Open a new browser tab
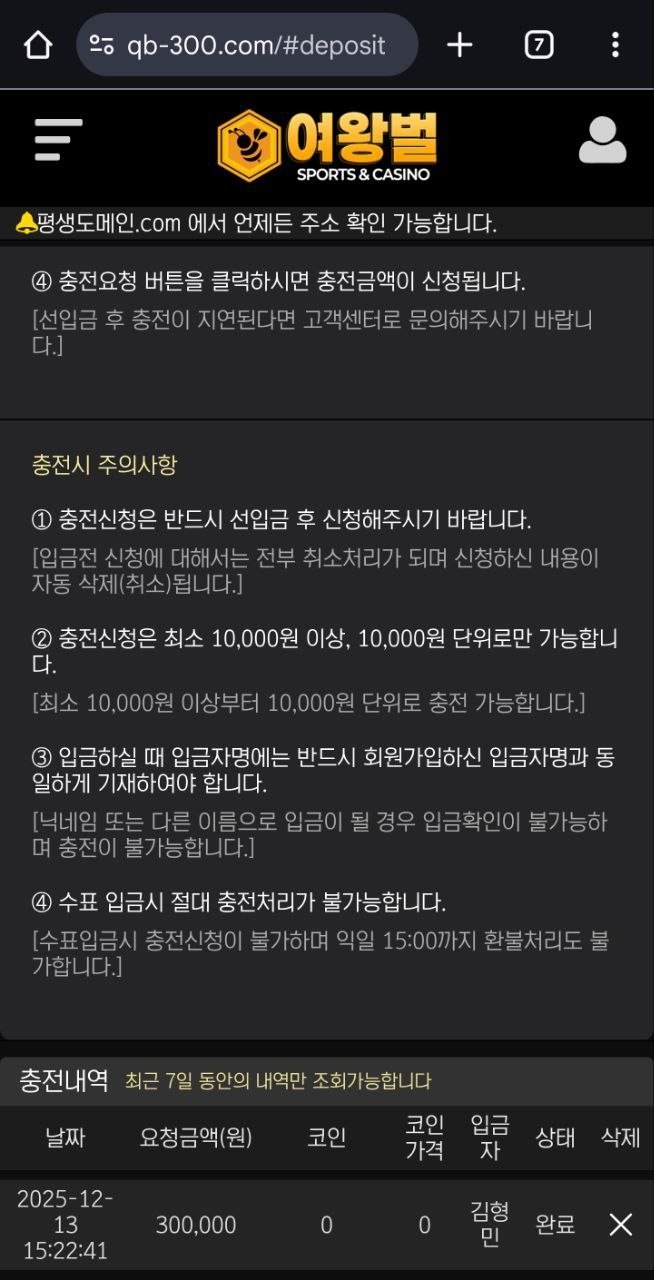 (x=459, y=45)
